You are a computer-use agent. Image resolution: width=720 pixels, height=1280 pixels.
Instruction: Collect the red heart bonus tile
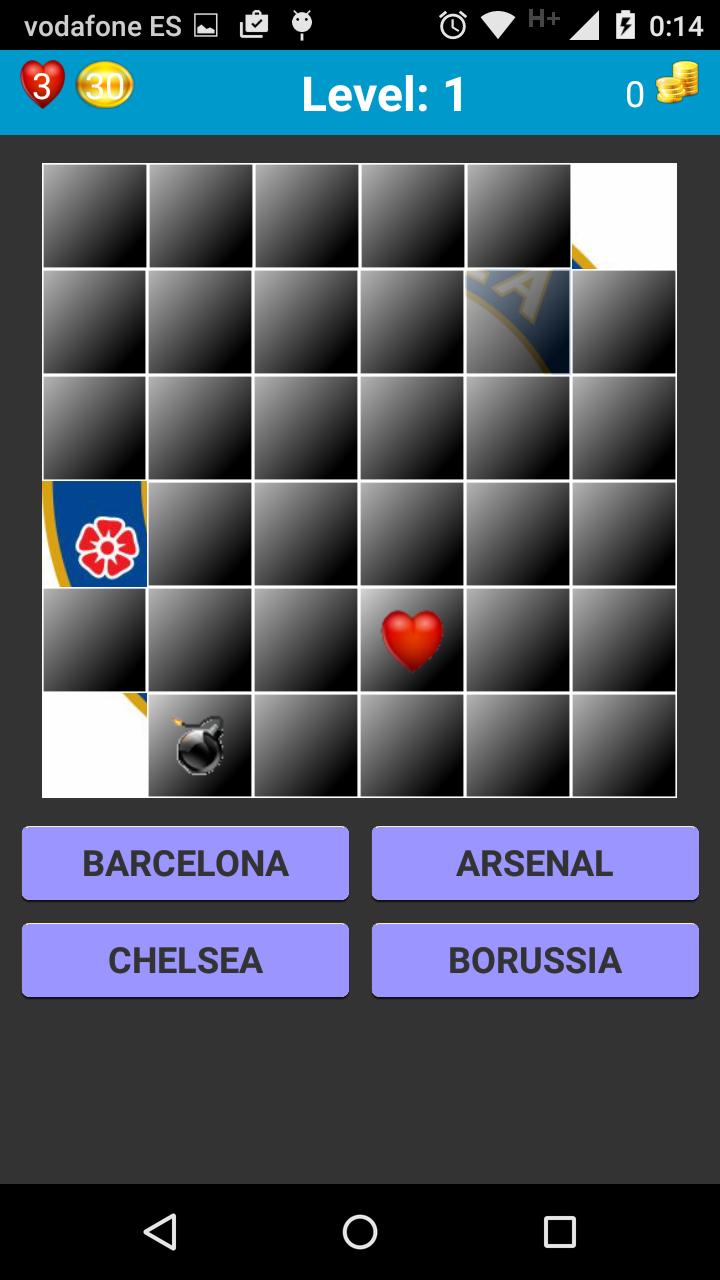(411, 638)
